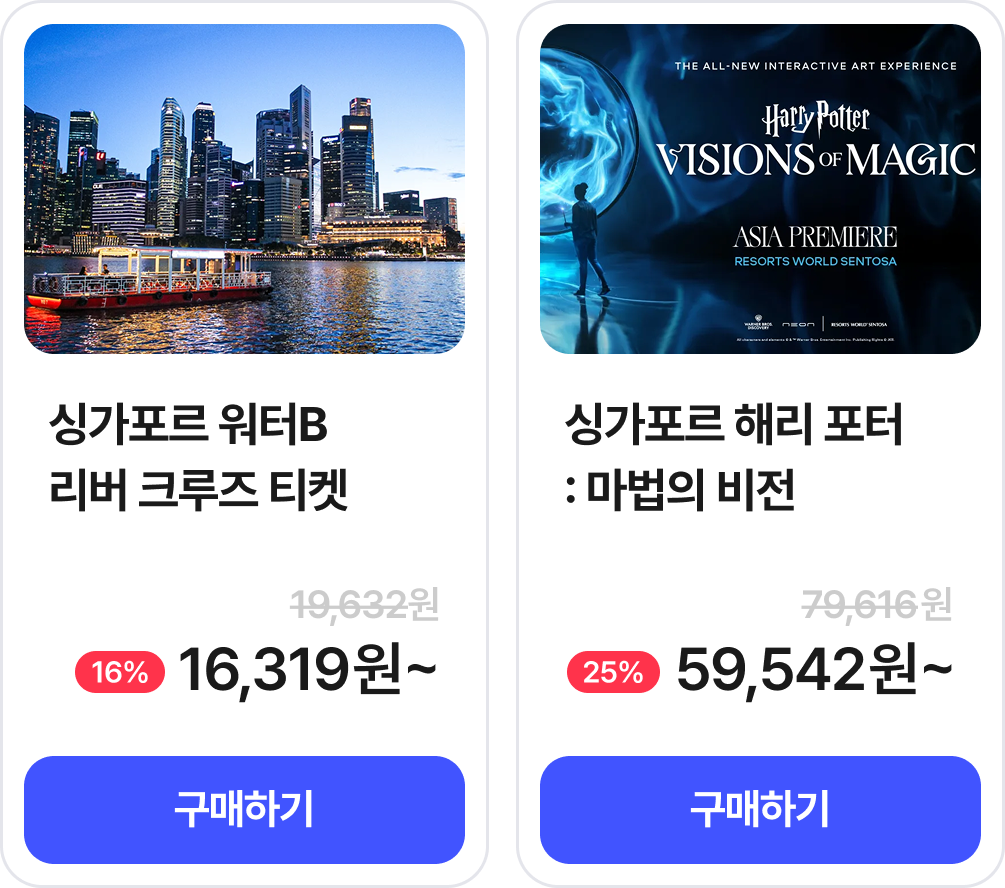Buy the Harry Potter Visions of Magic ticket
This screenshot has height=888, width=1005.
(x=760, y=809)
